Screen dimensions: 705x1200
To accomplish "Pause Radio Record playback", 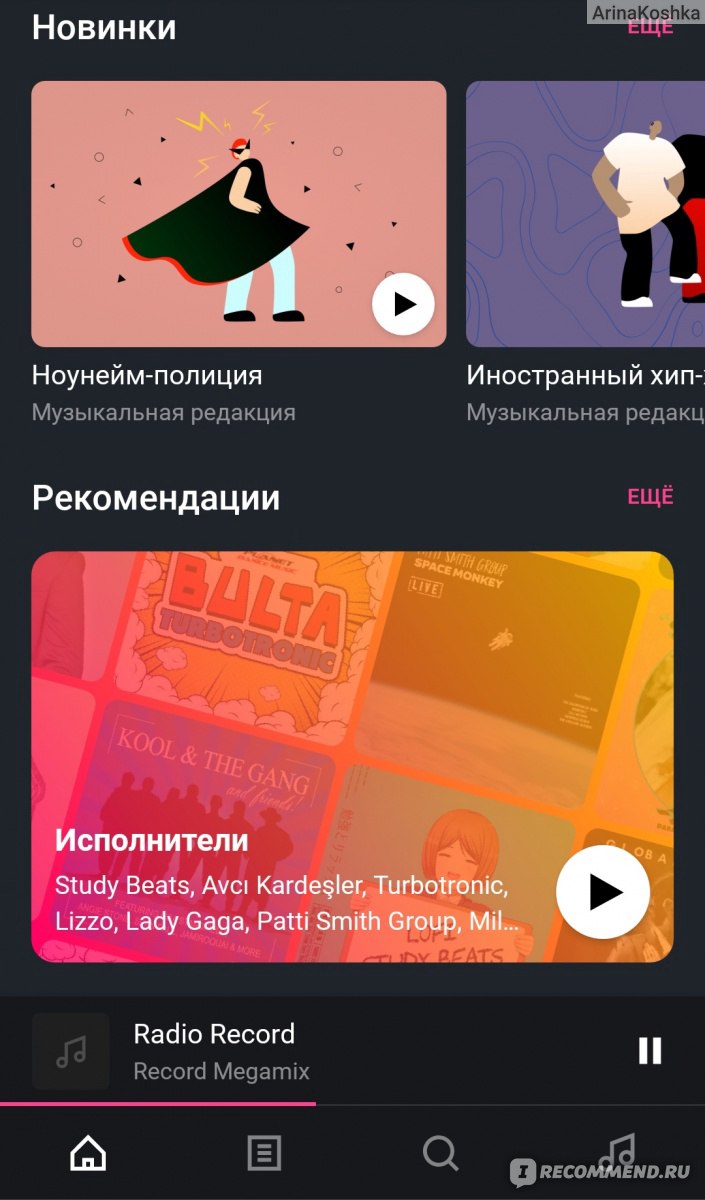I will (650, 1050).
